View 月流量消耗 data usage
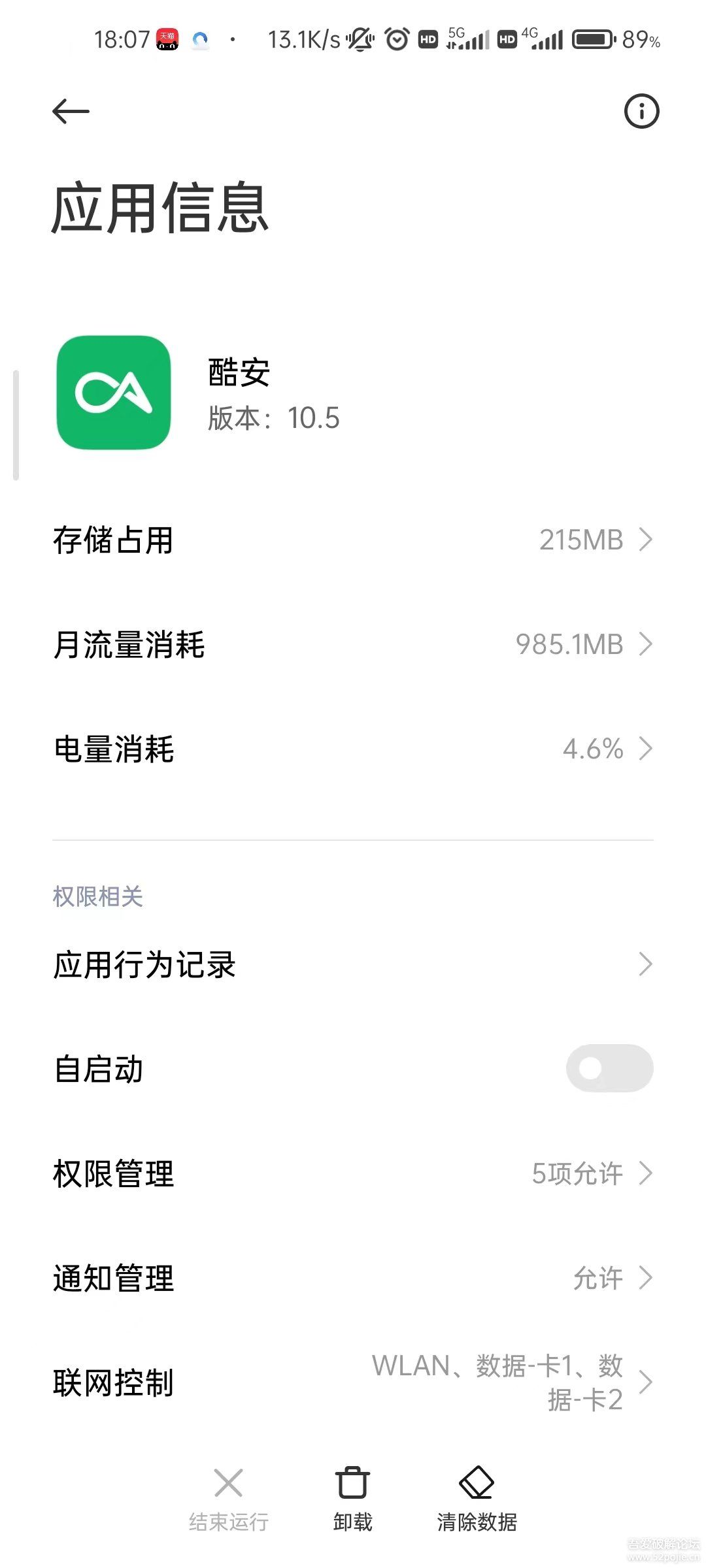The image size is (706, 1568). coord(353,645)
